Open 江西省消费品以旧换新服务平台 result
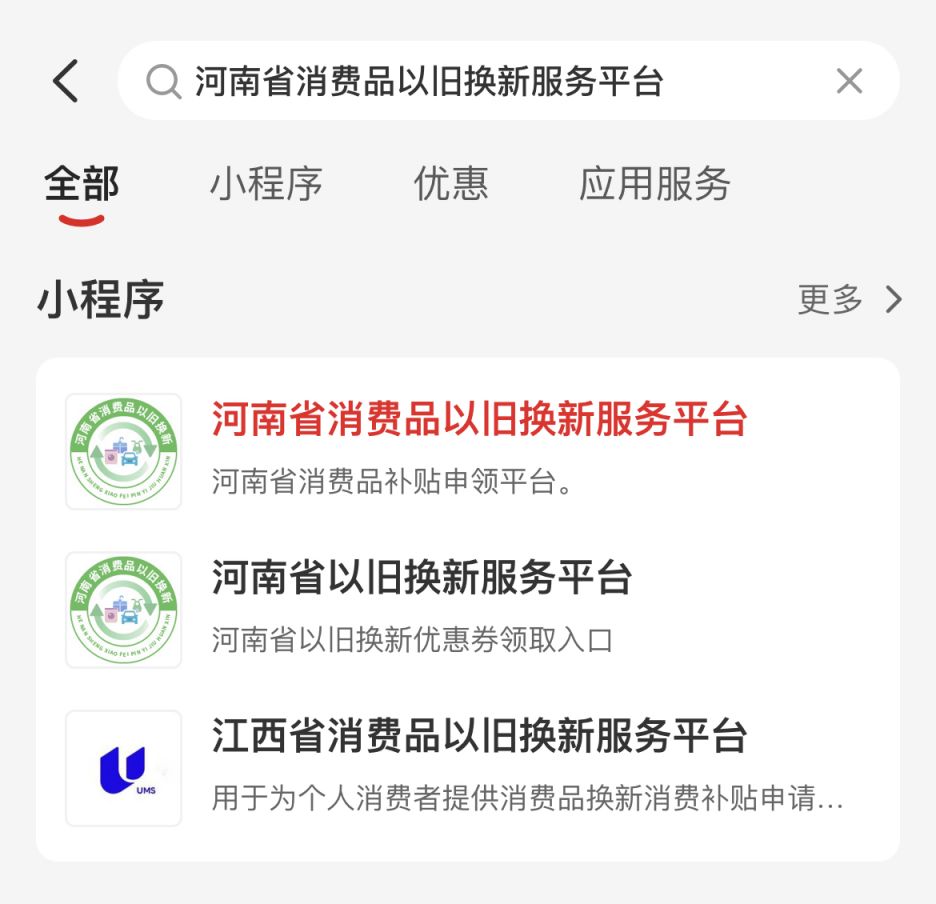 point(478,765)
